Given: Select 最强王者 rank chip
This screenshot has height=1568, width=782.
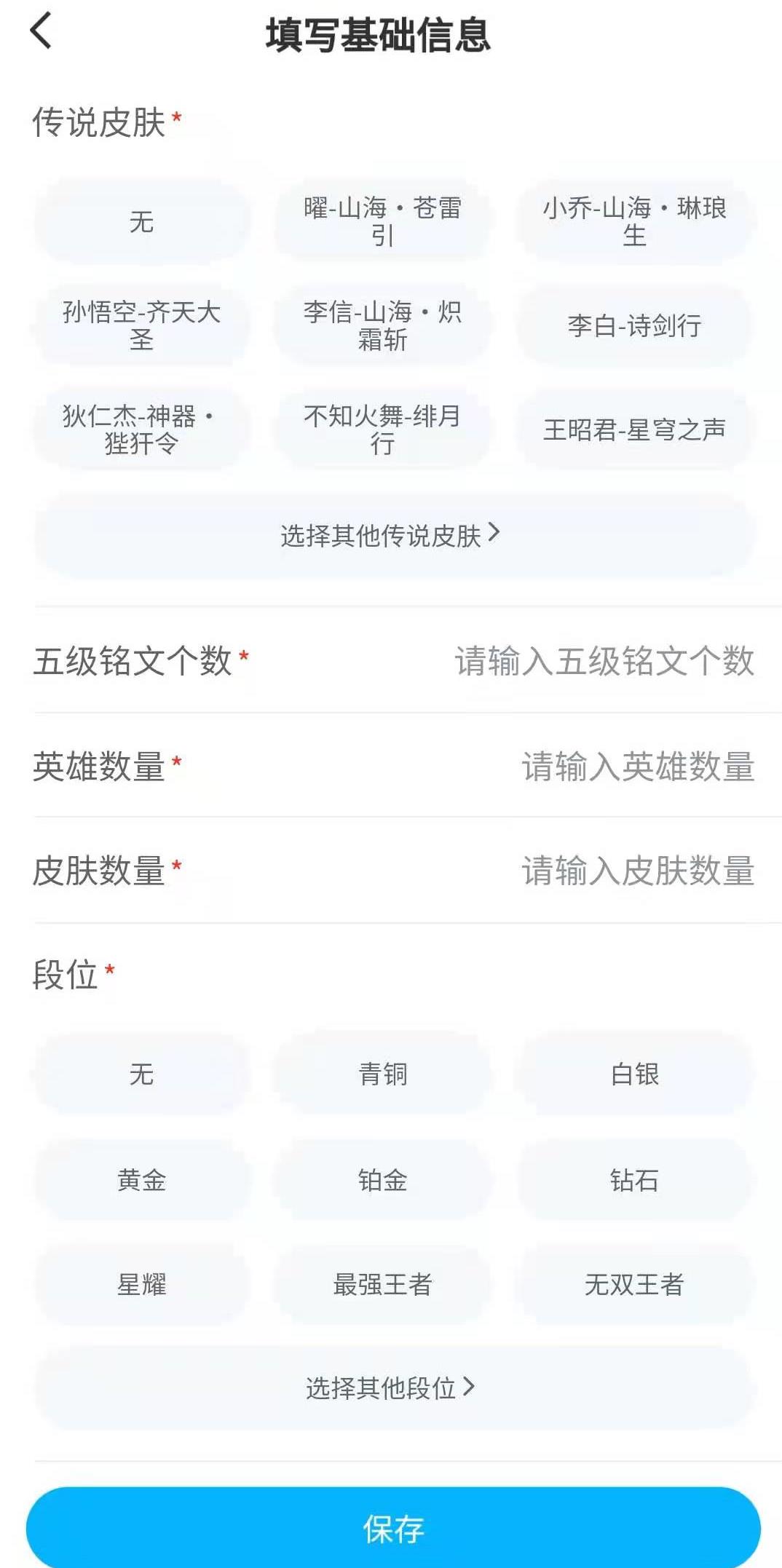Looking at the screenshot, I should 382,1284.
